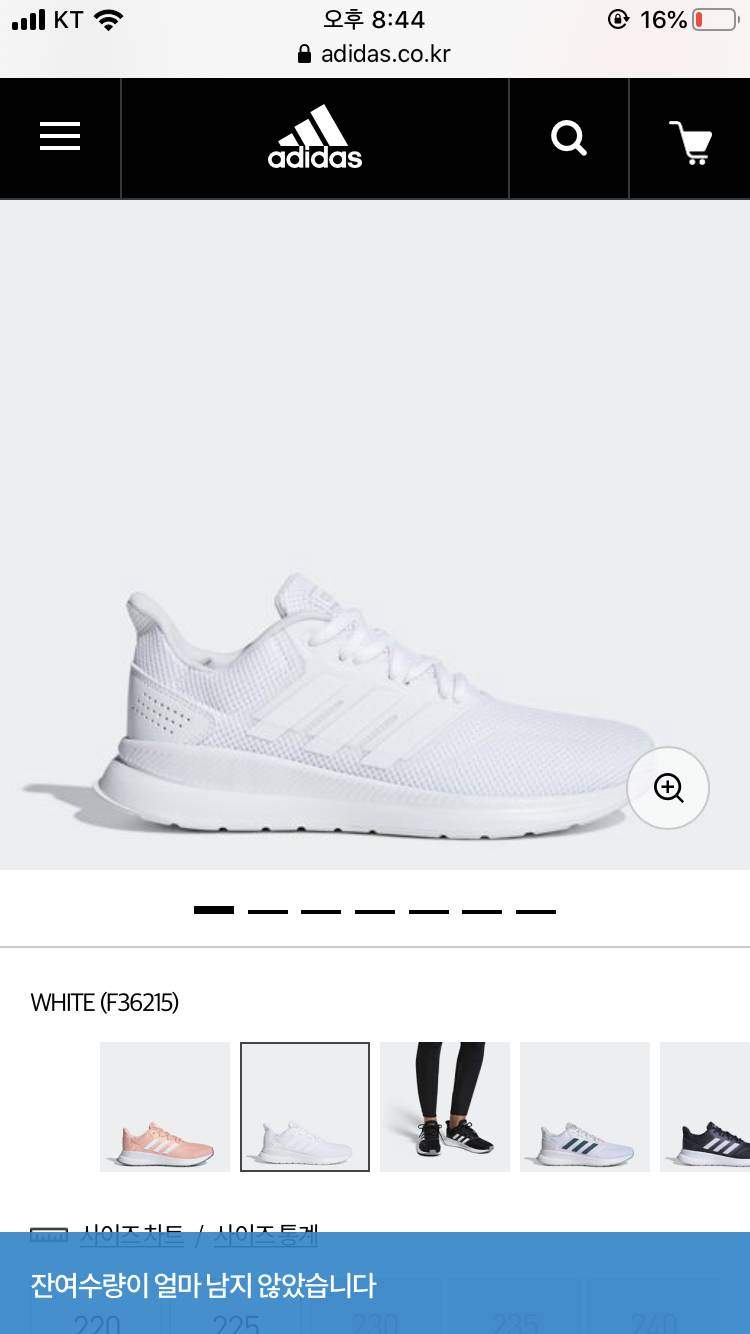Select the white shoe with dark stripes
Screen dimensions: 750x1334
click(585, 1107)
